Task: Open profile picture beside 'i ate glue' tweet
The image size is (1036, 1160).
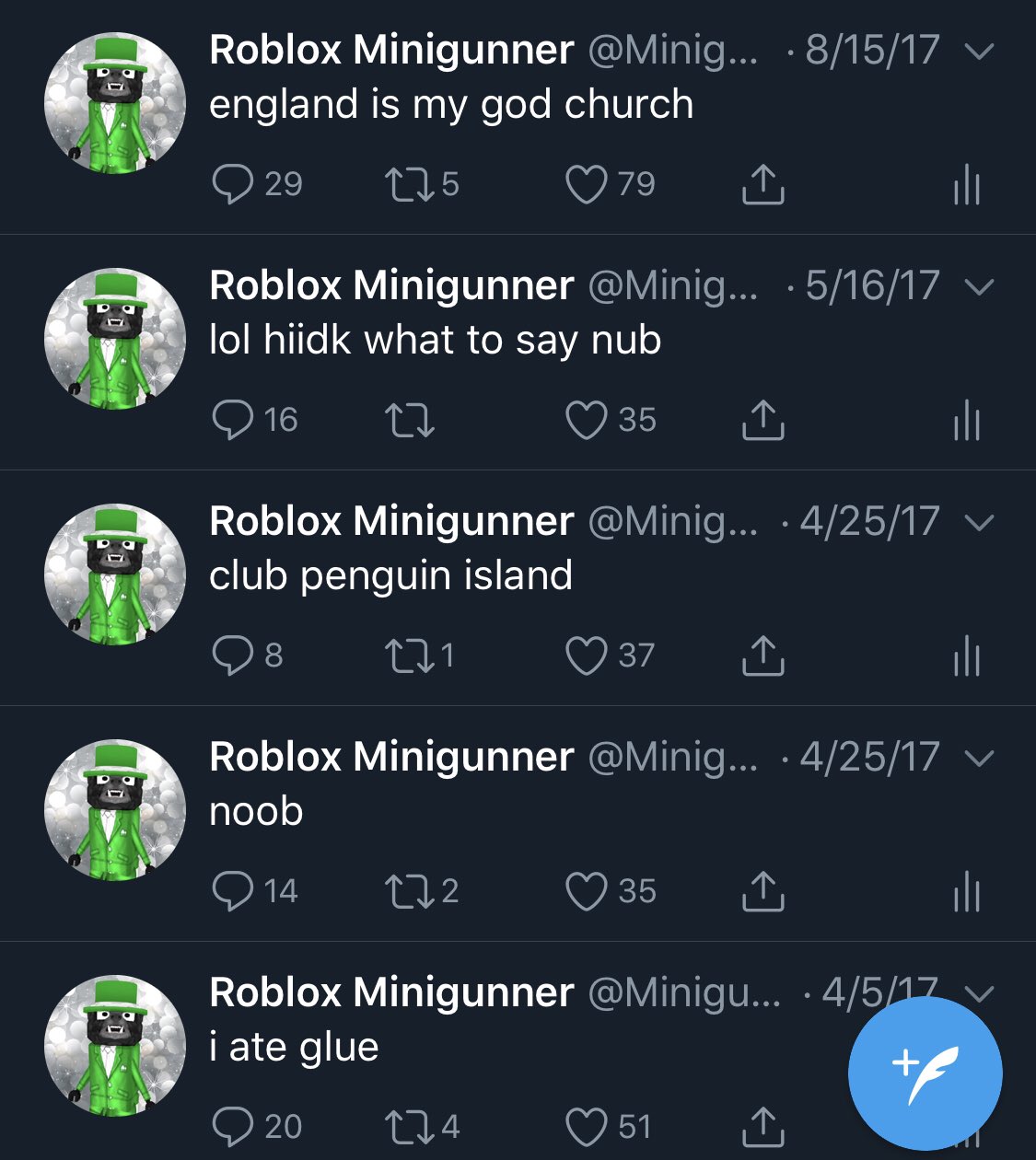Action: (115, 1046)
